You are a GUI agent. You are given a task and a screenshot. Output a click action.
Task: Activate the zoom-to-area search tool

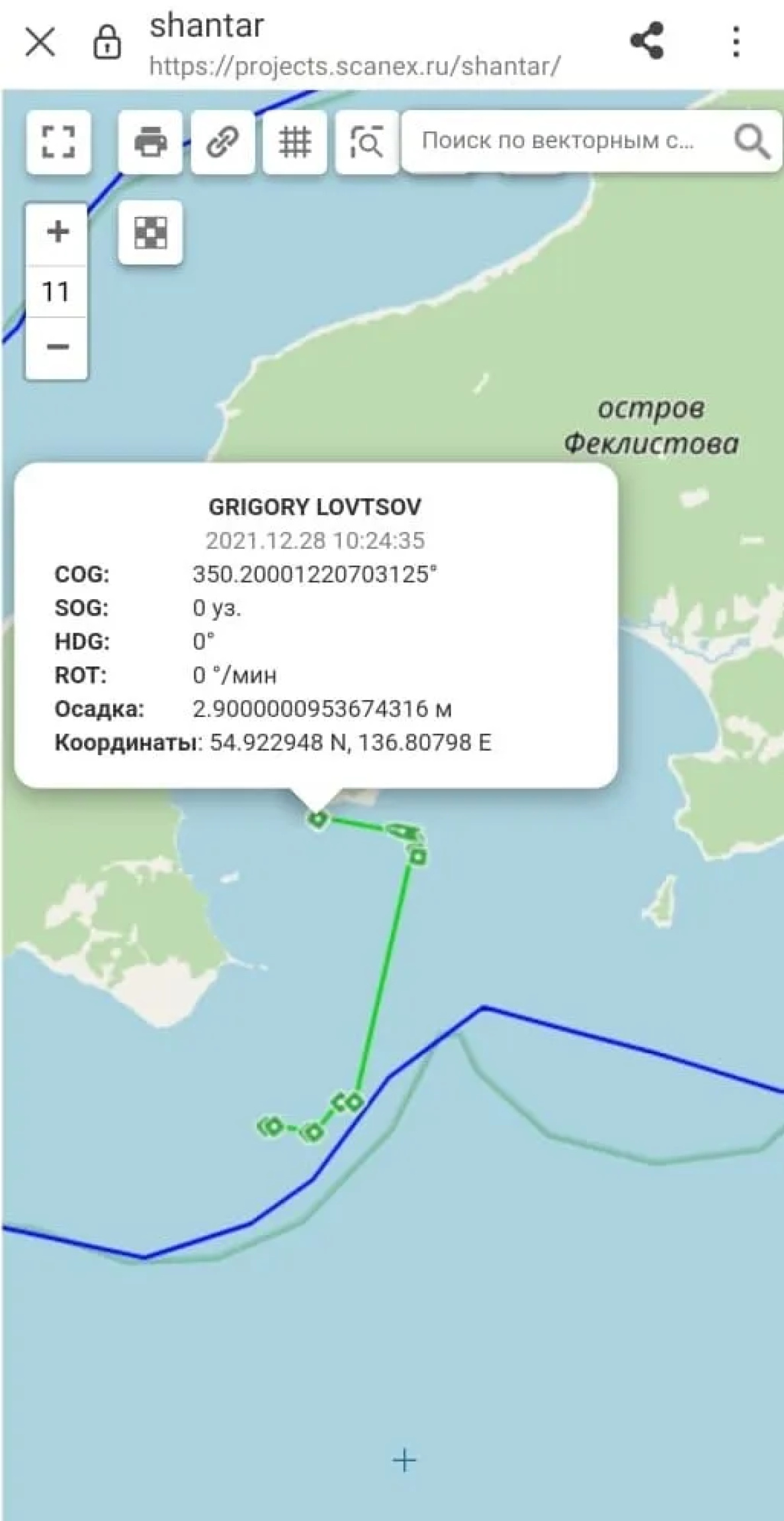(x=367, y=142)
